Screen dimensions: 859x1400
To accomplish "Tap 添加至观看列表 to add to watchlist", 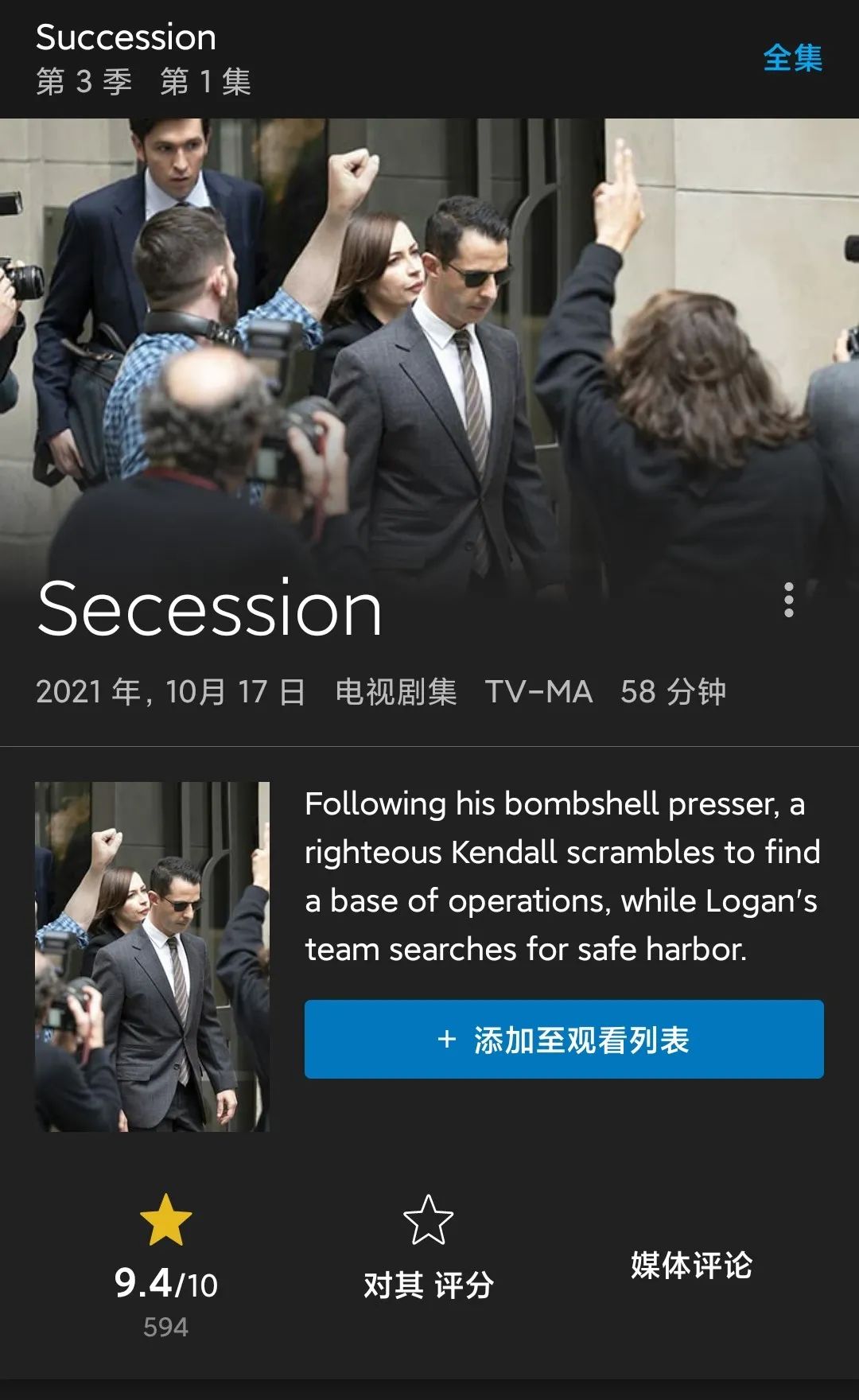I will point(563,1039).
